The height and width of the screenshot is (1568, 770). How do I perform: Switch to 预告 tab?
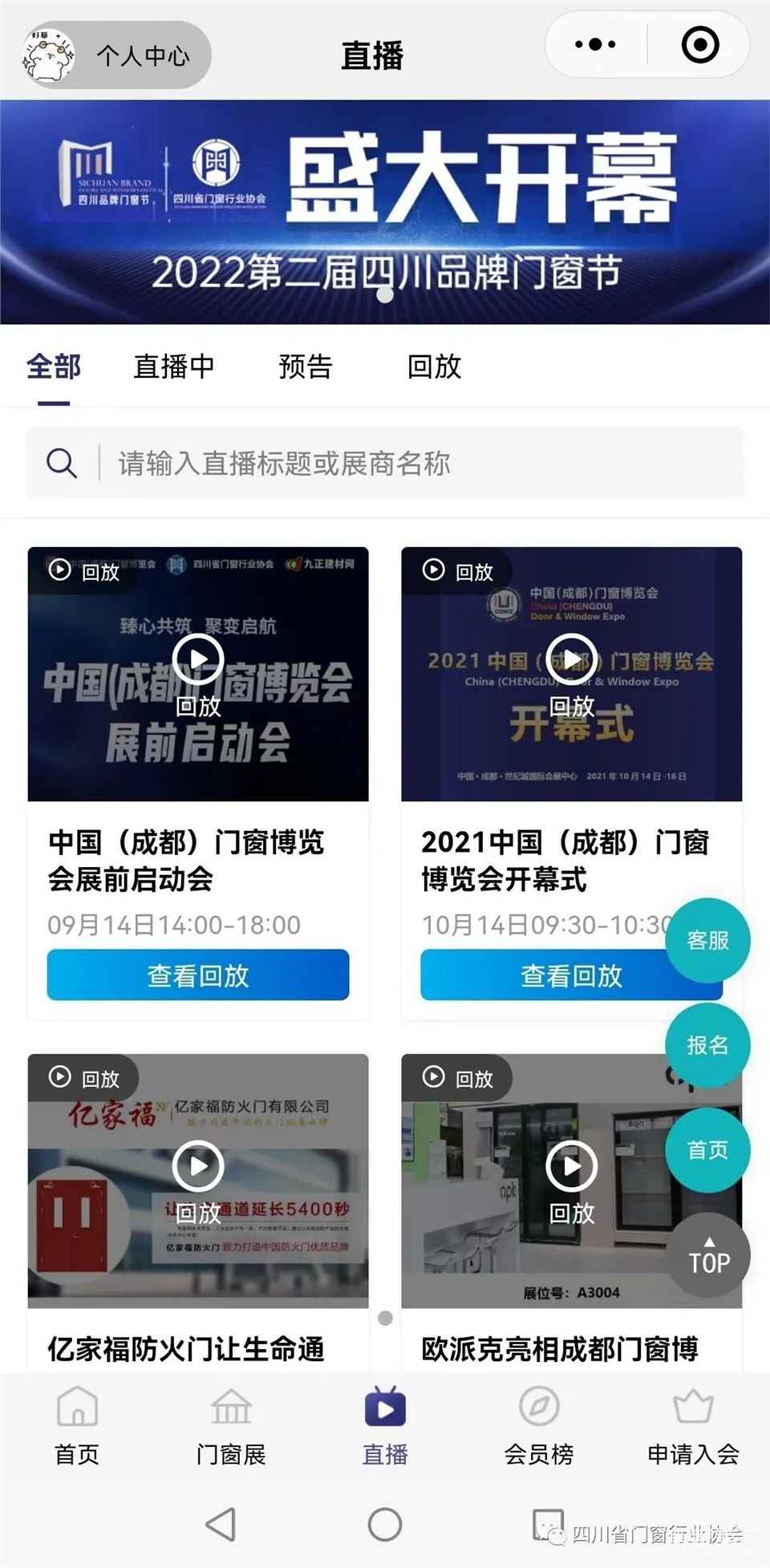point(306,367)
